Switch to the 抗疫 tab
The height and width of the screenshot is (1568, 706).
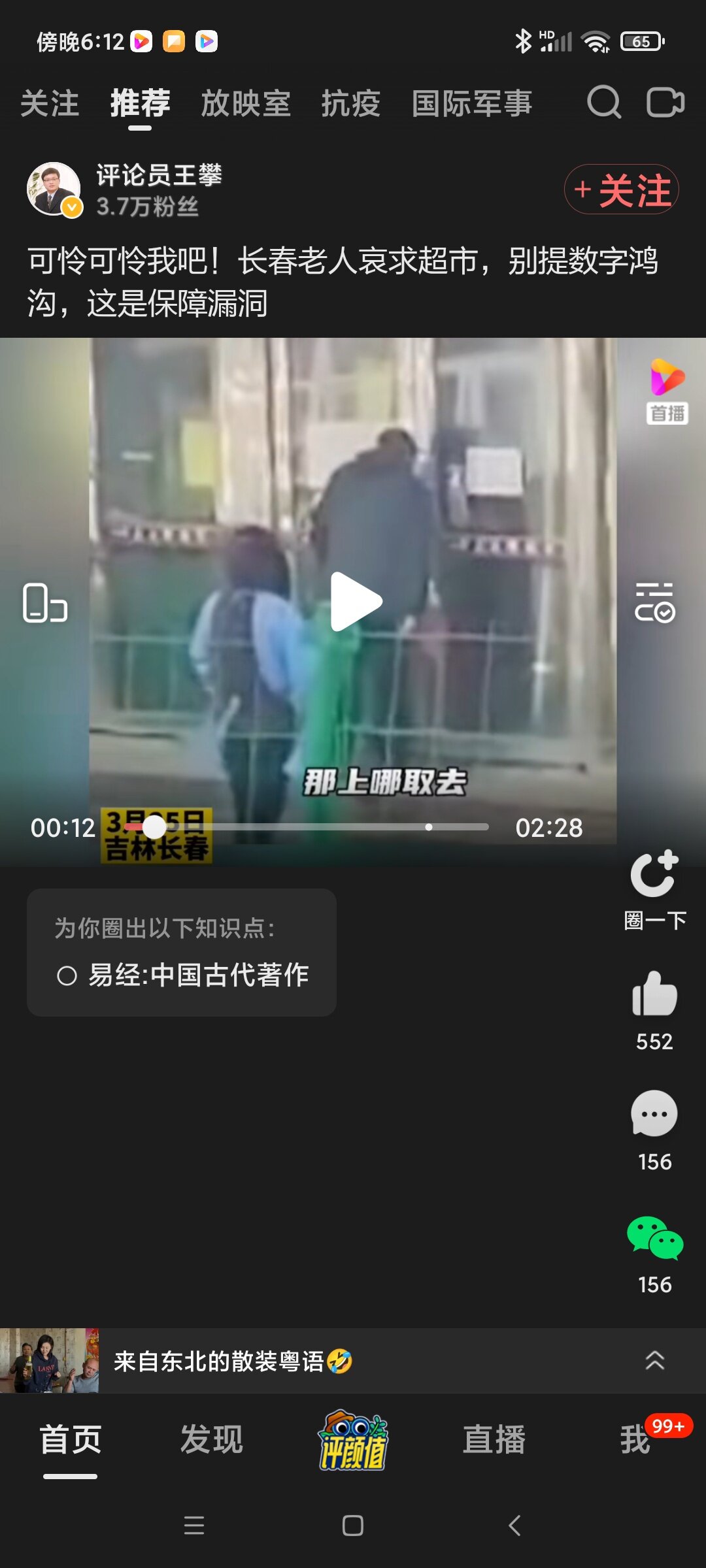point(351,103)
